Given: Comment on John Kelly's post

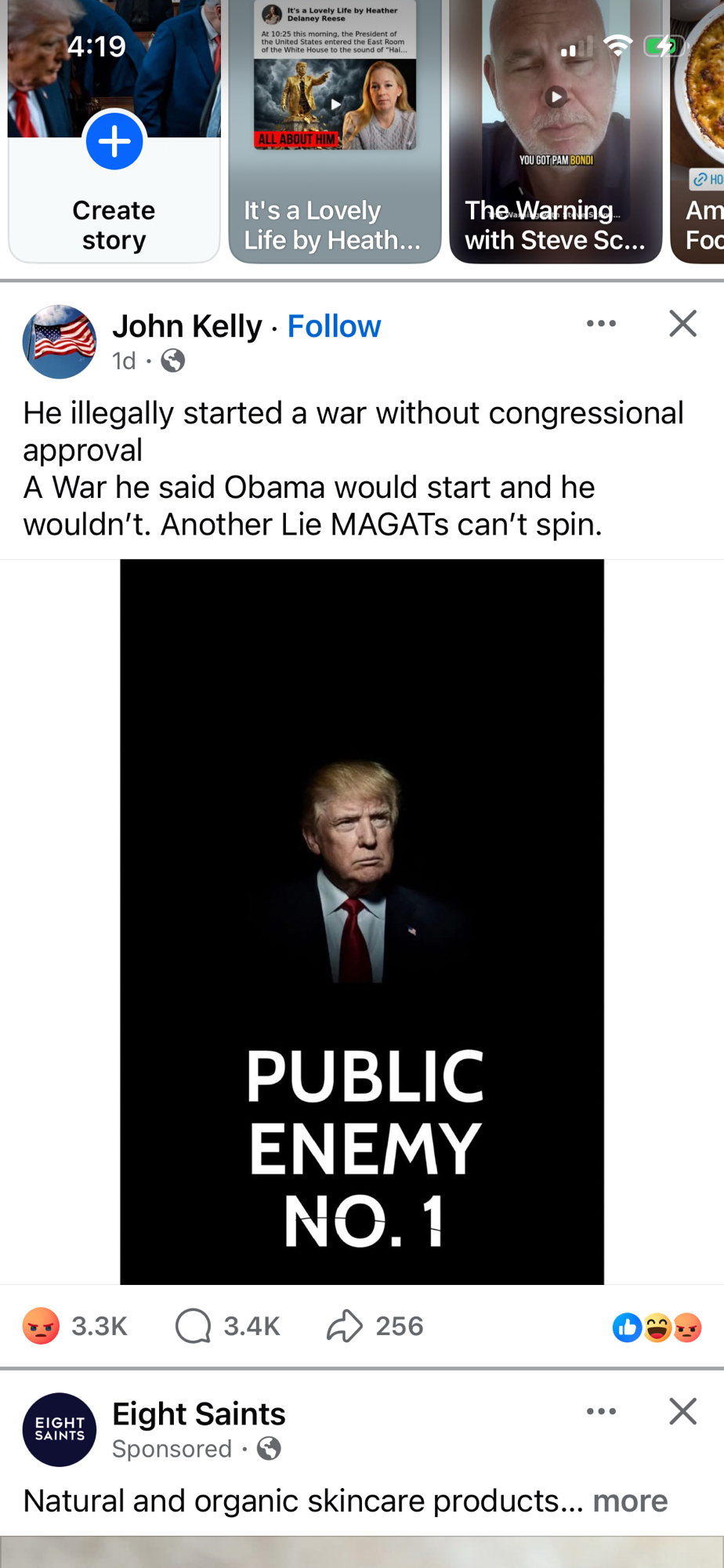Looking at the screenshot, I should [194, 1326].
